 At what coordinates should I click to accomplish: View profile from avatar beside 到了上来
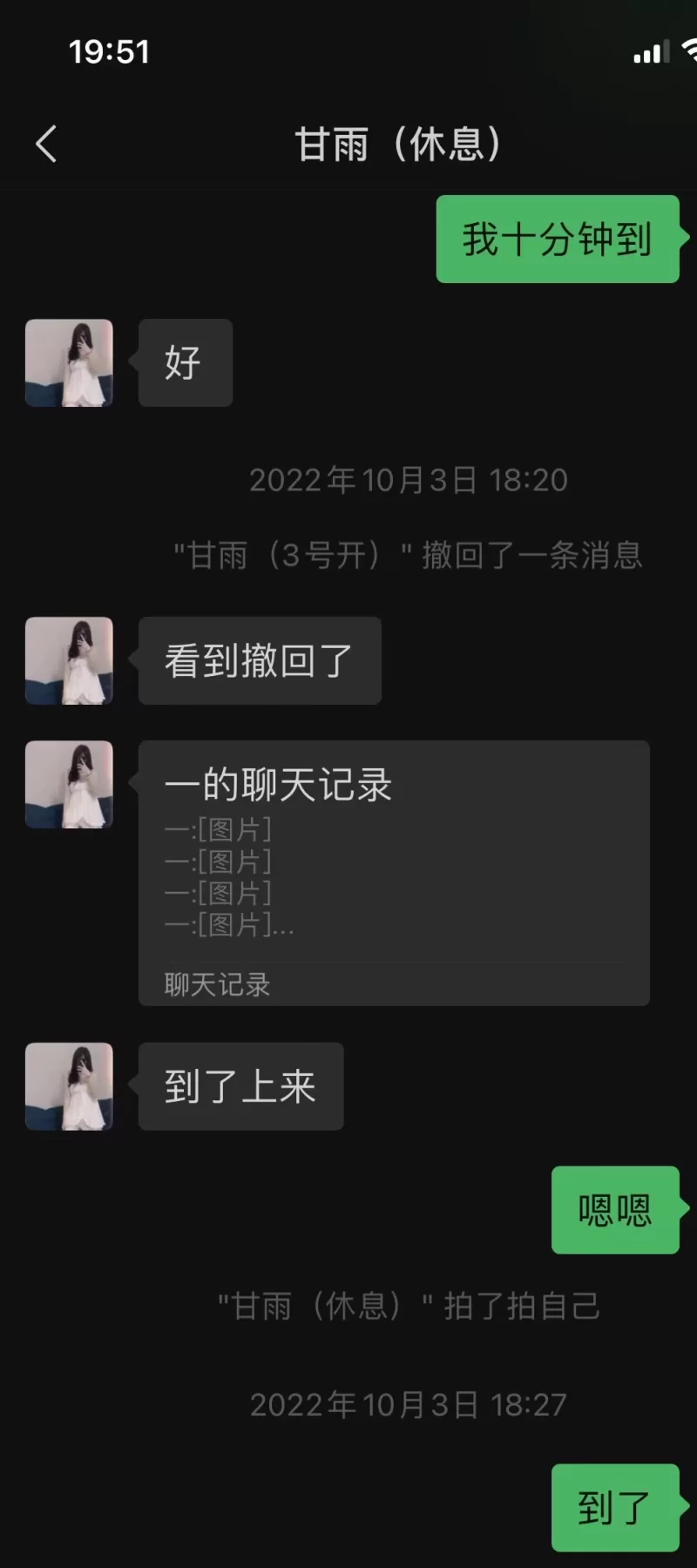click(69, 1086)
